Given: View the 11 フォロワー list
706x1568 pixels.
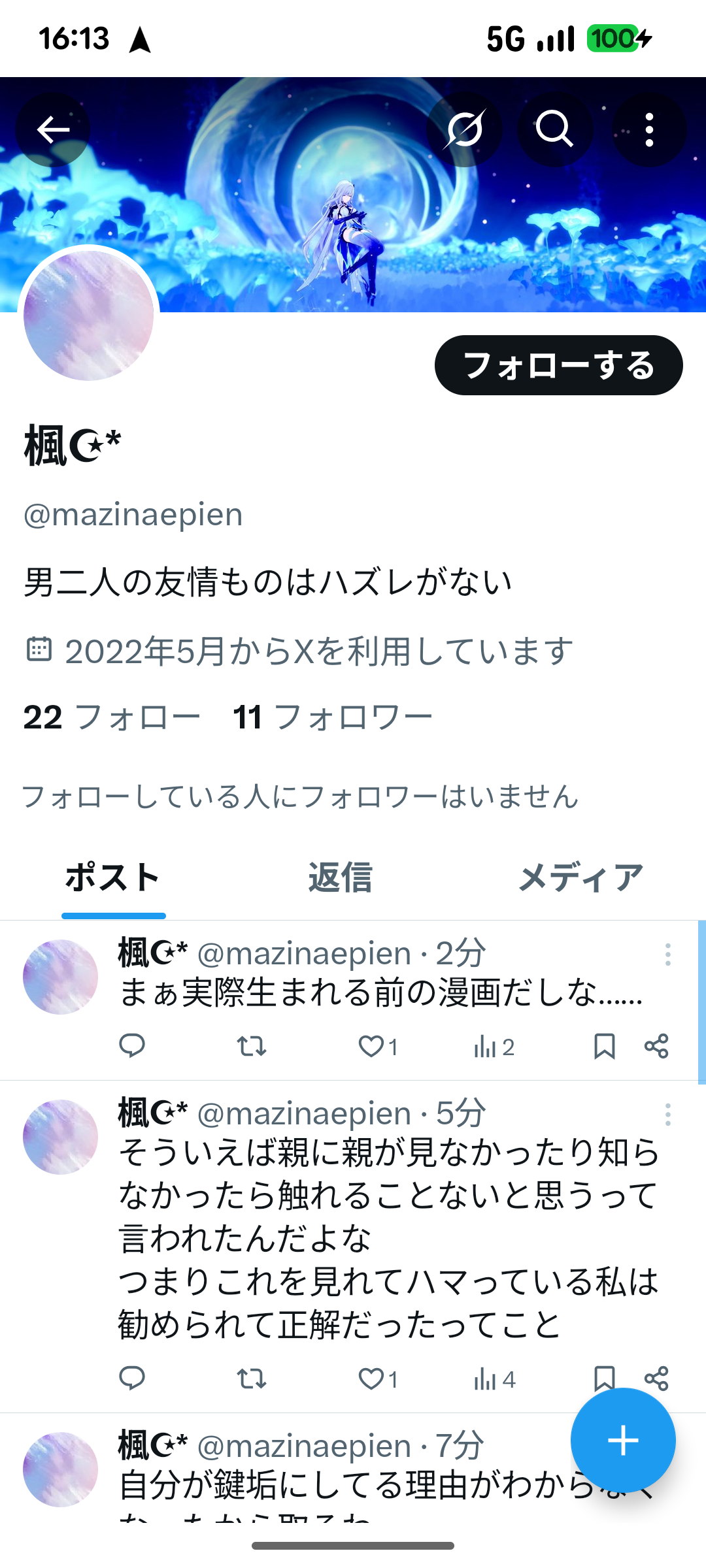Looking at the screenshot, I should [333, 717].
